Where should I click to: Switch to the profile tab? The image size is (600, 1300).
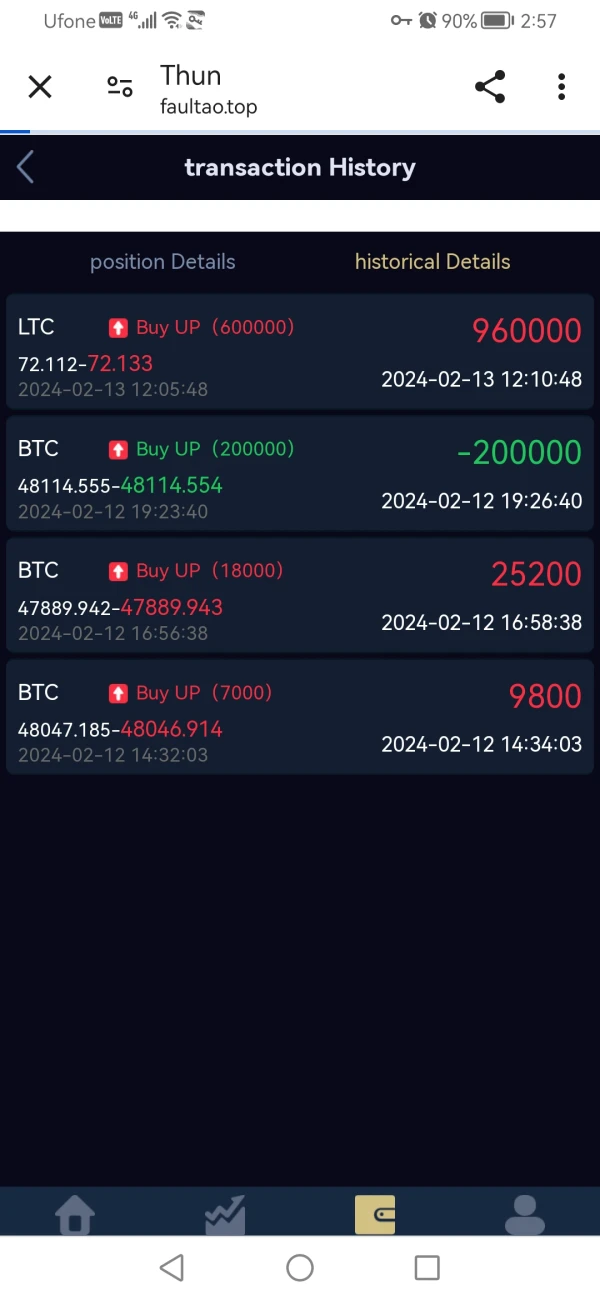[525, 1215]
